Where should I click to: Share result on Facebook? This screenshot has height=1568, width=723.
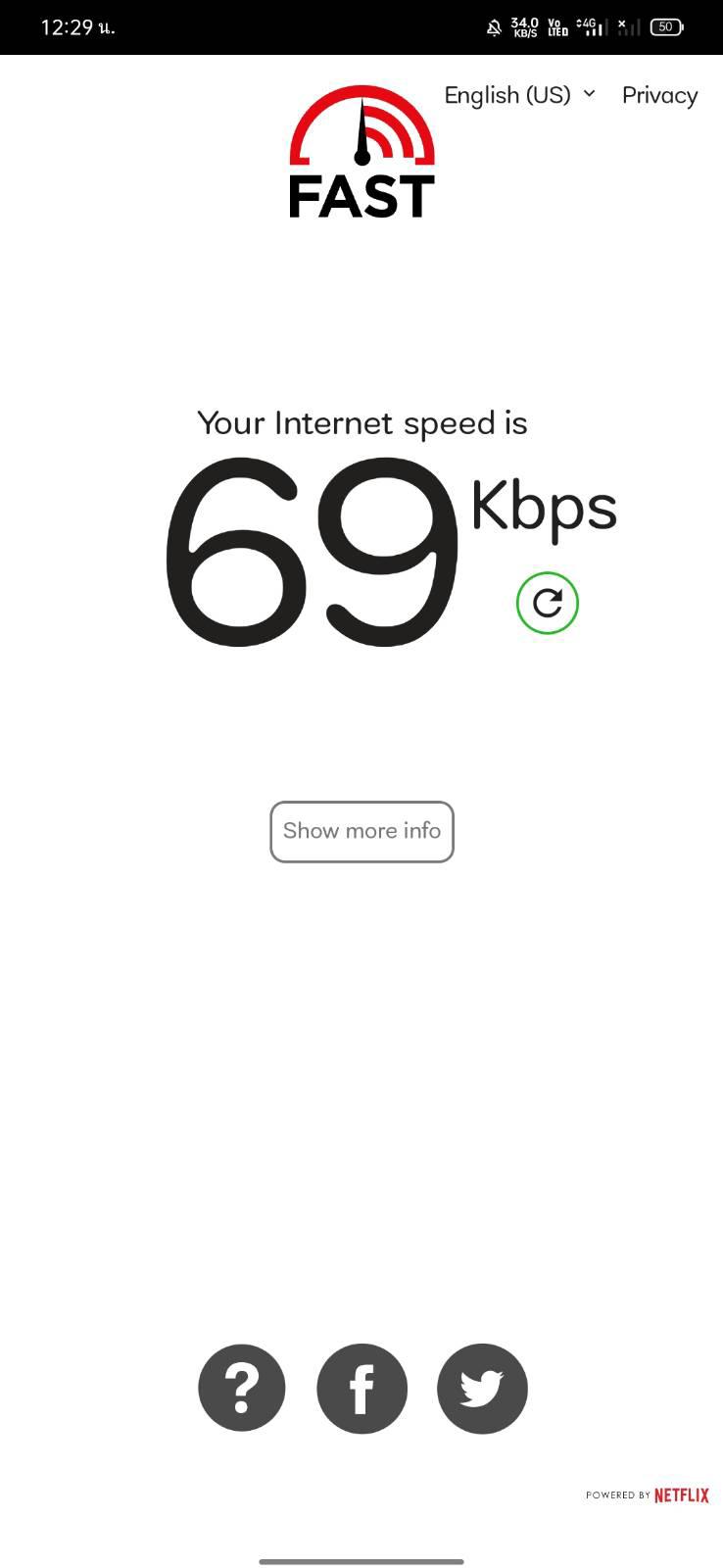point(361,1389)
